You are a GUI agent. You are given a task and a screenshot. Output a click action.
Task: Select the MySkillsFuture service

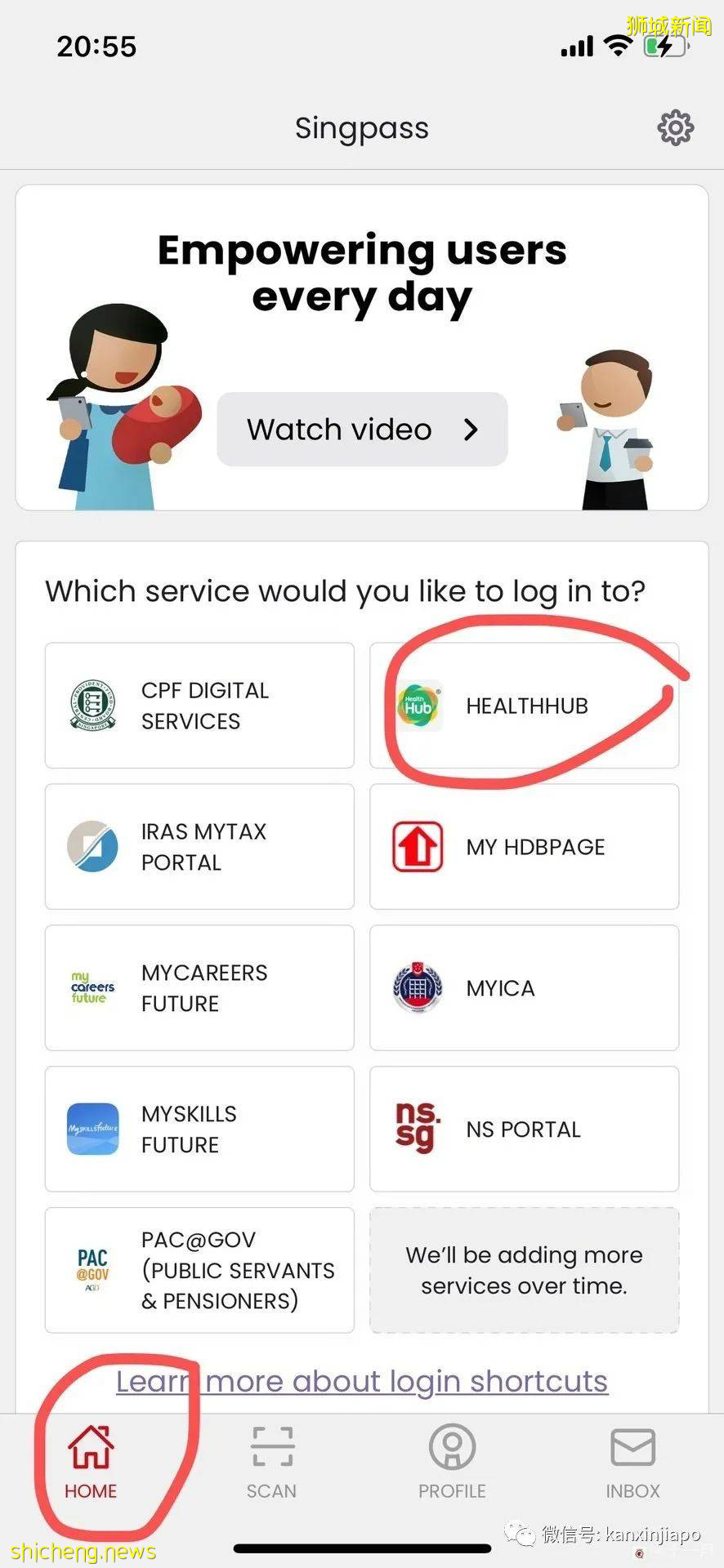click(x=199, y=1129)
